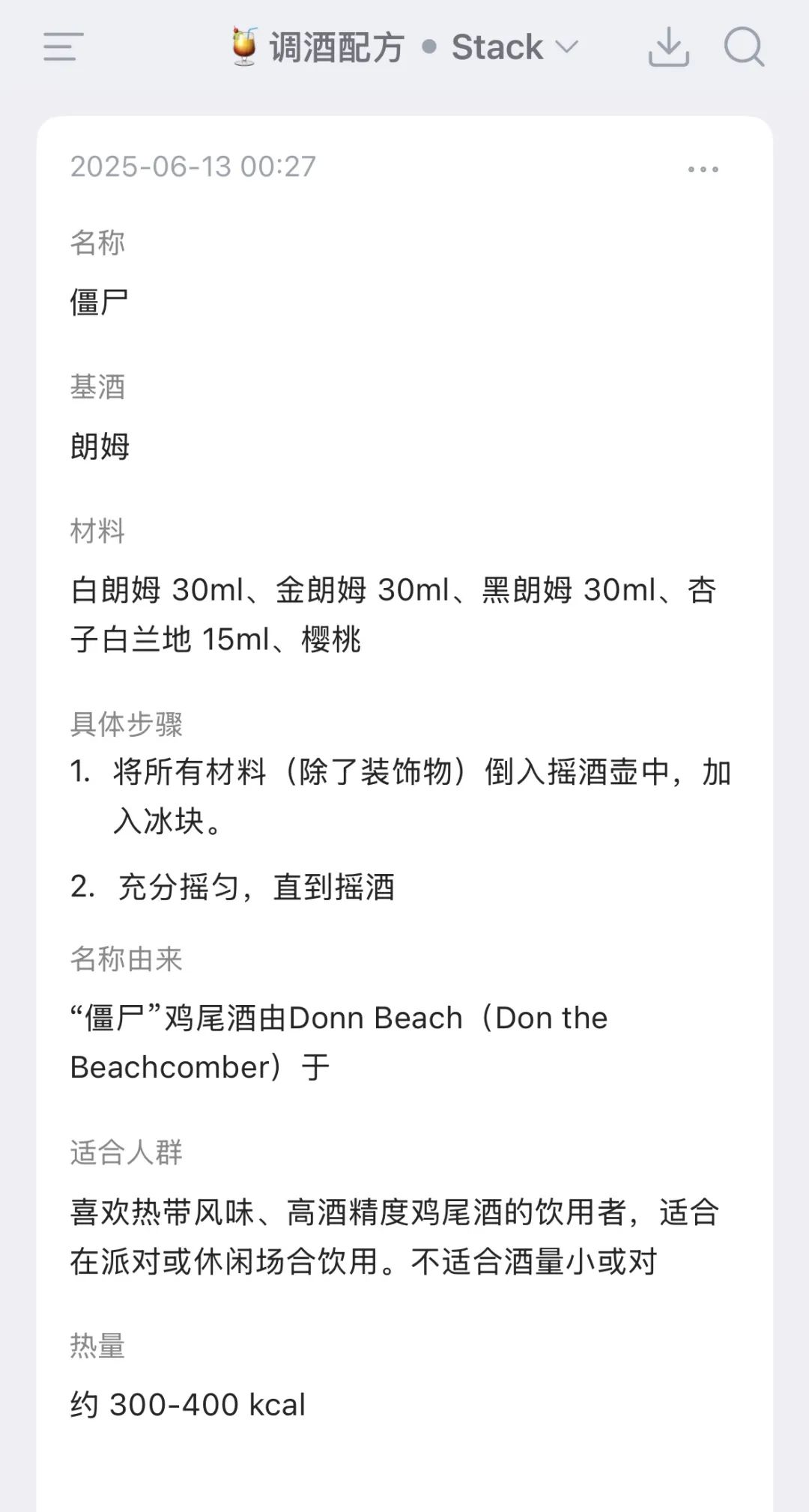The width and height of the screenshot is (809, 1512).
Task: Expand the Stack view dropdown
Action: [515, 47]
